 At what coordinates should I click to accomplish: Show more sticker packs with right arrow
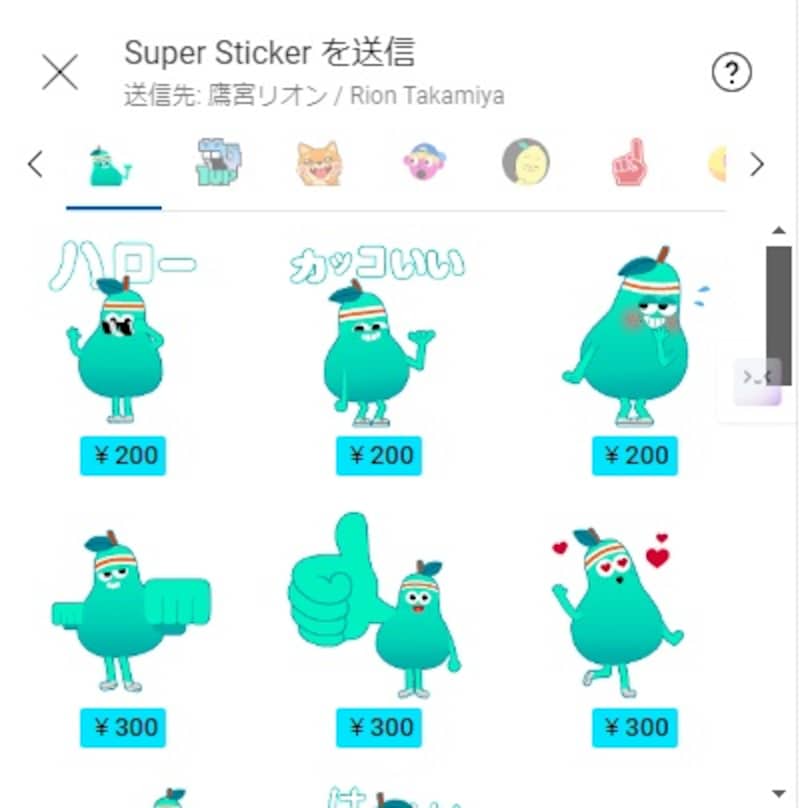(757, 164)
